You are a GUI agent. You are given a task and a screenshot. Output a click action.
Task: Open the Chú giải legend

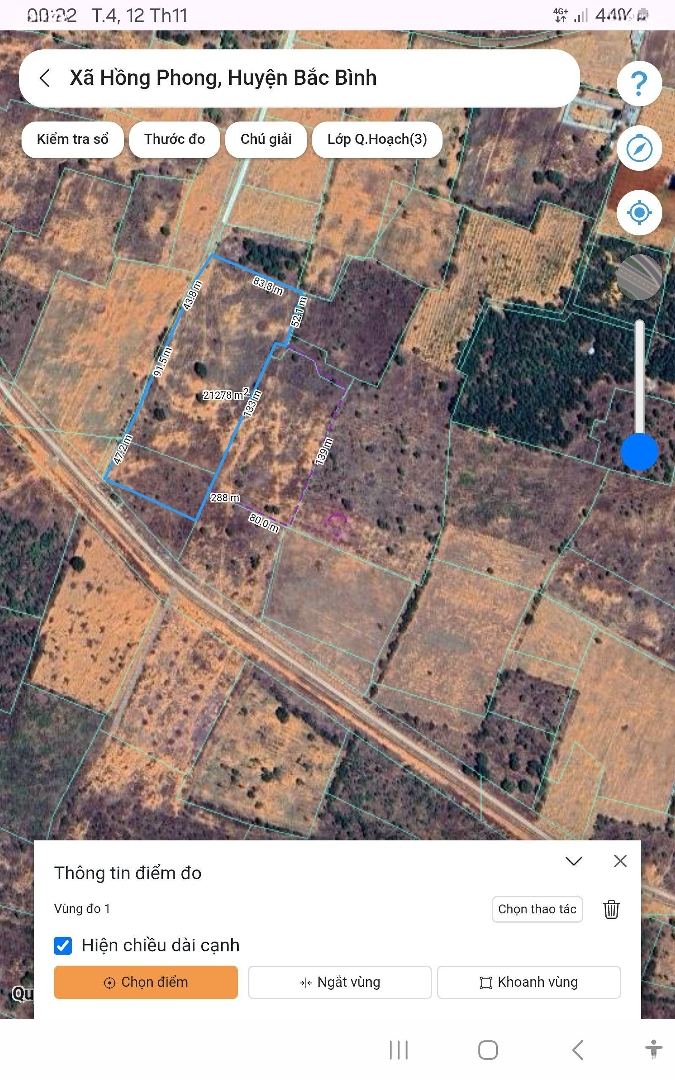[x=266, y=139]
